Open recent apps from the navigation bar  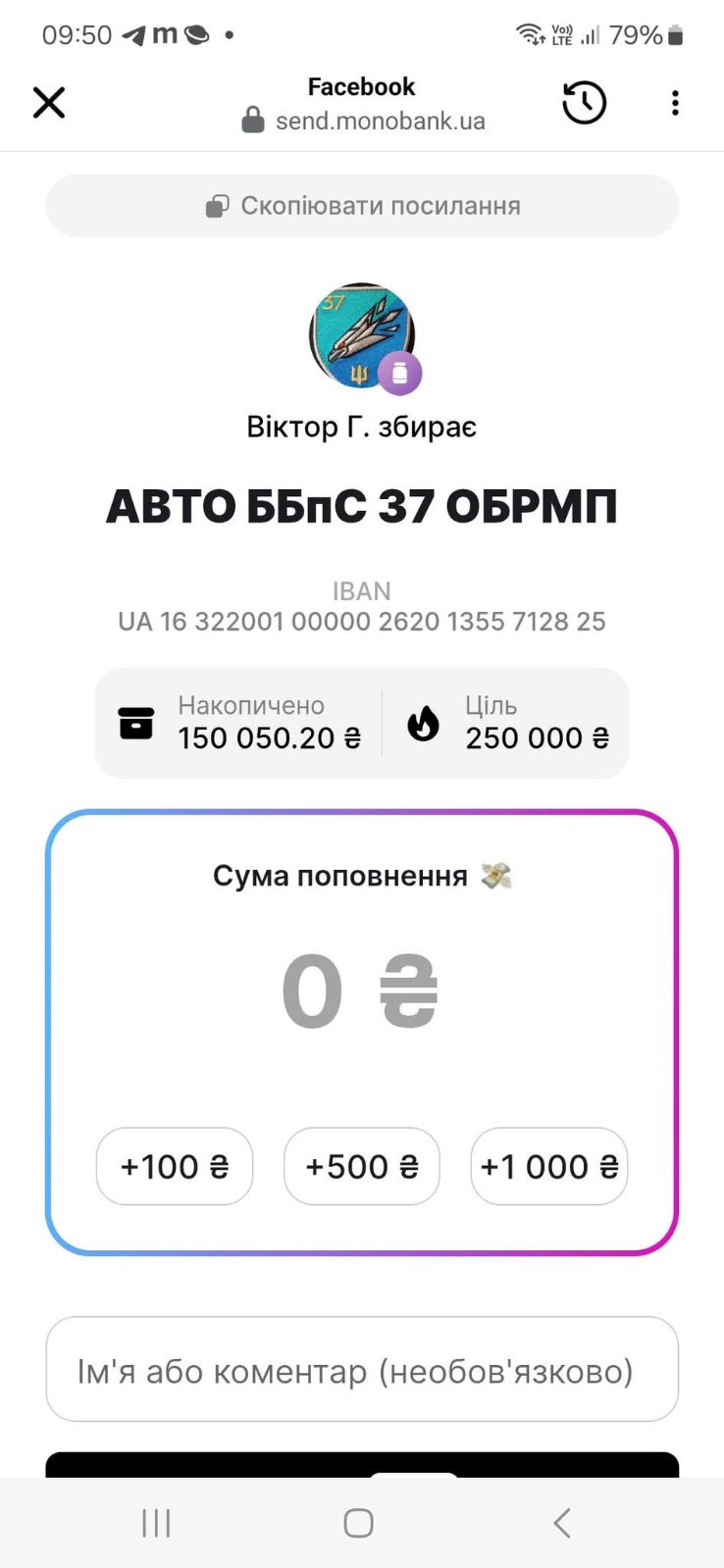click(156, 1523)
